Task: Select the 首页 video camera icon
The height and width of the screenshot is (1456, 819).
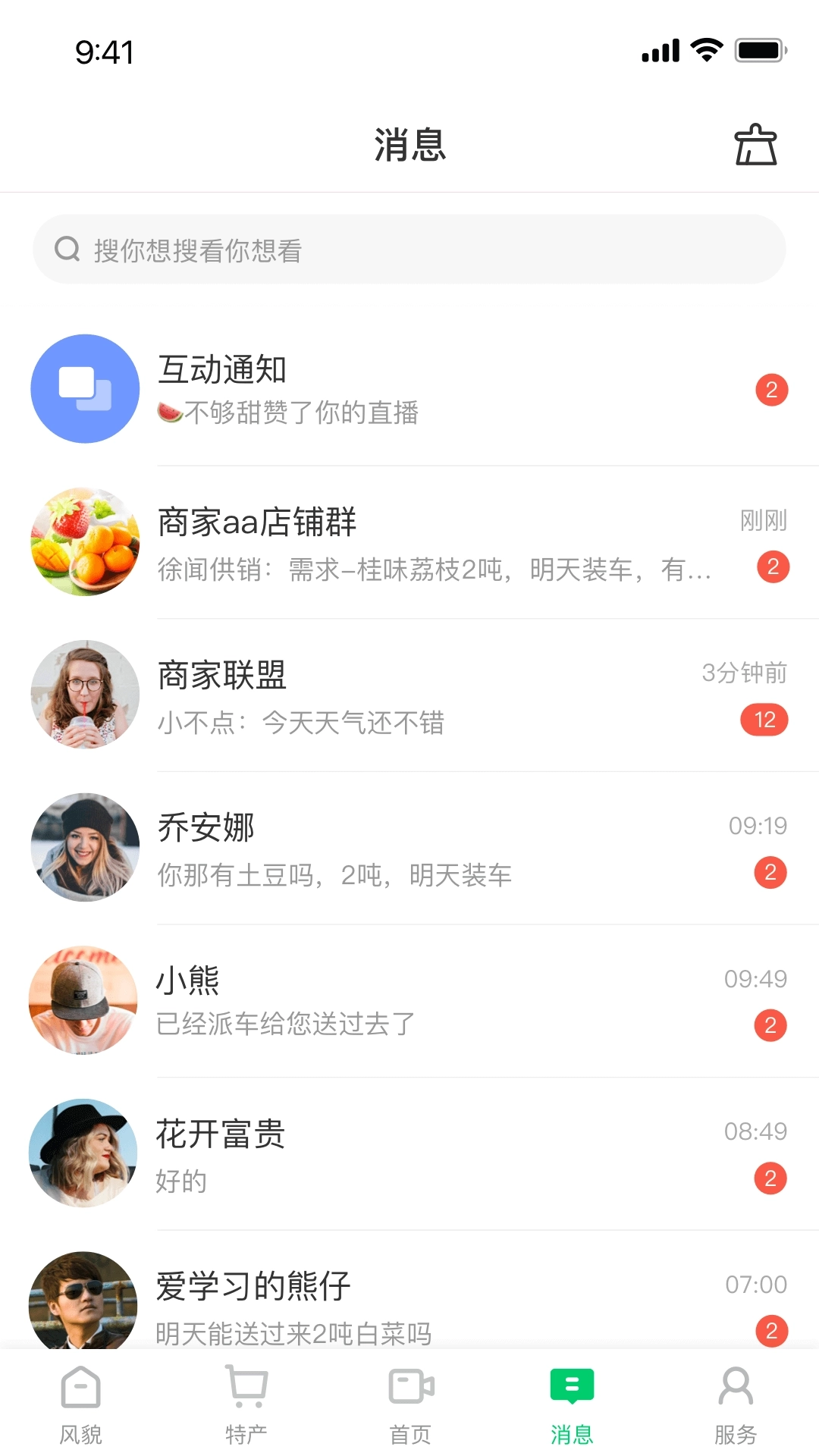Action: point(410,1385)
